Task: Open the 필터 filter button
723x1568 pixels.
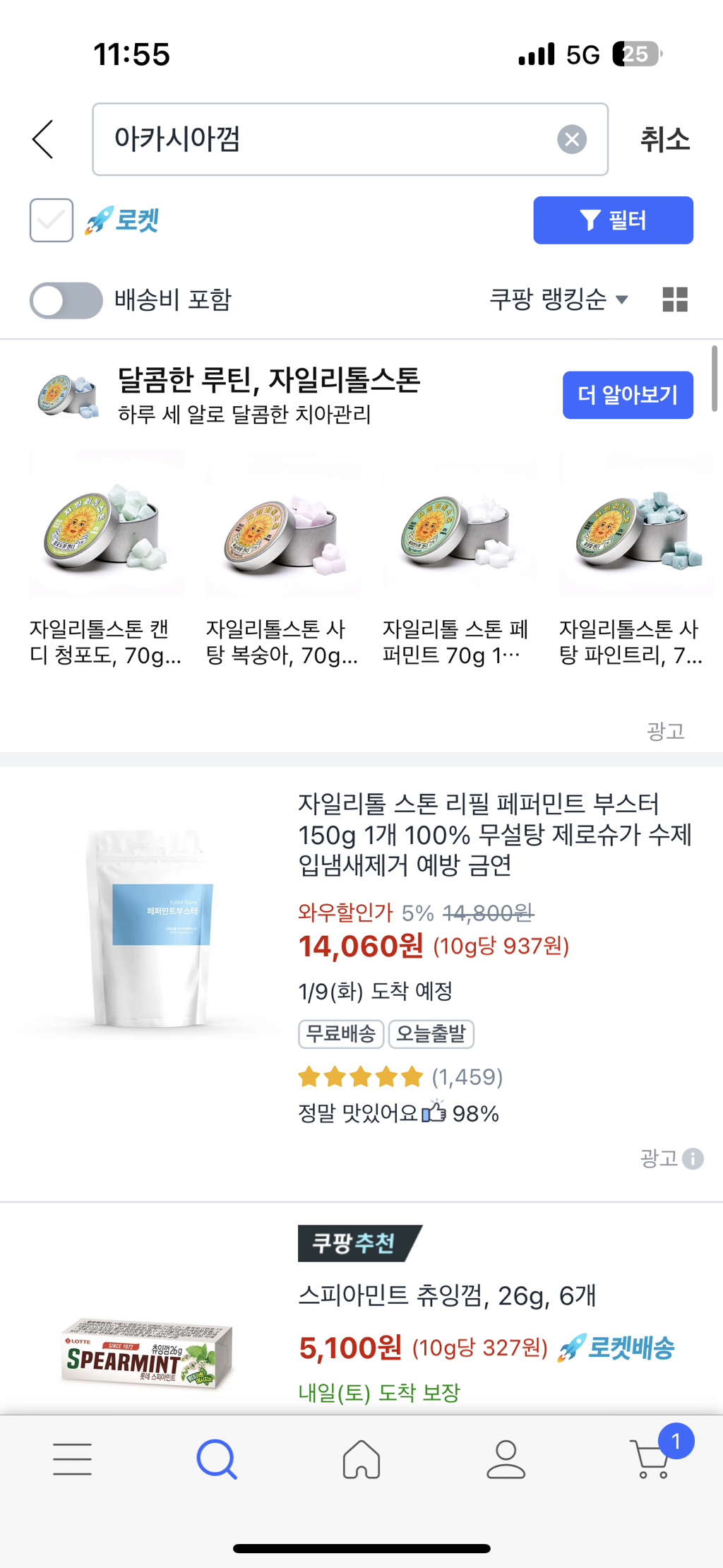Action: pos(612,220)
